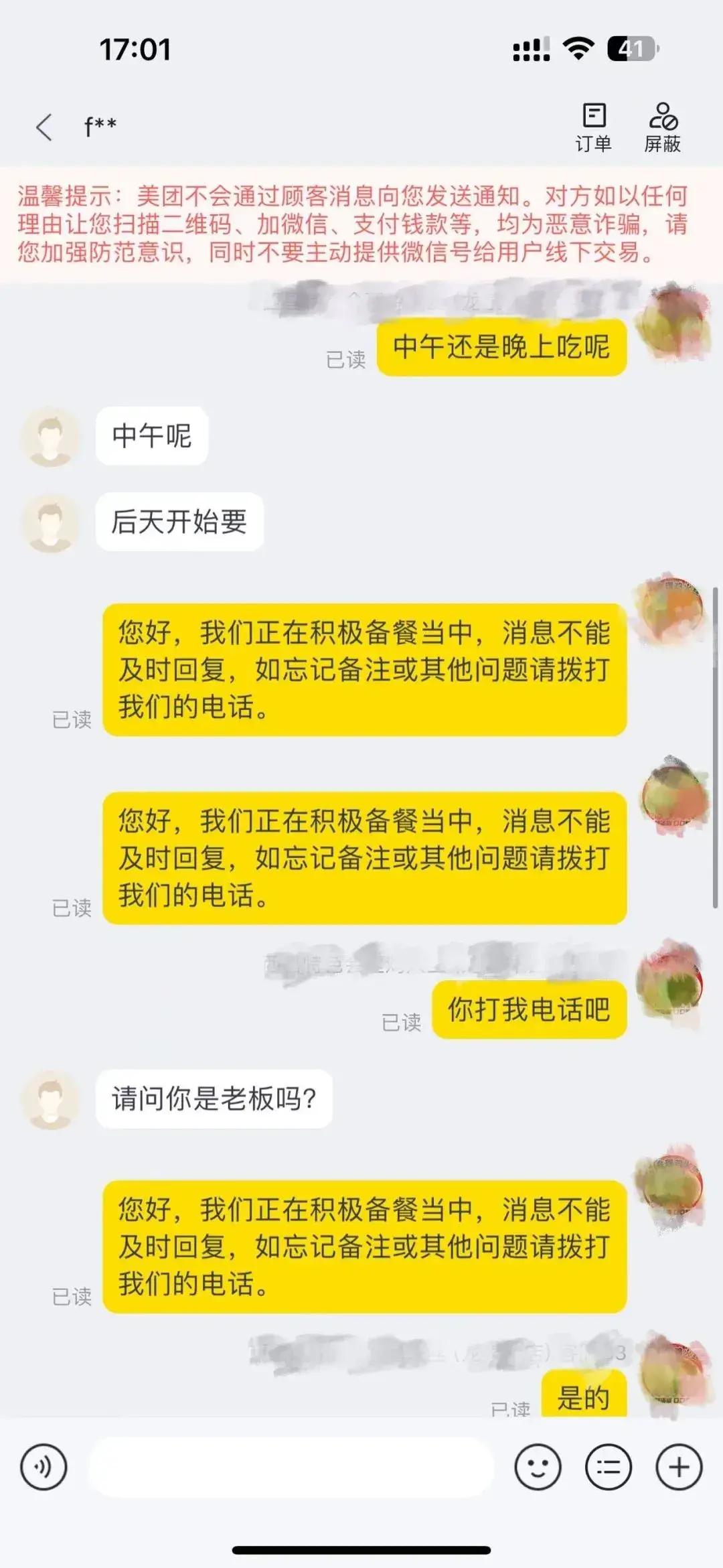Open the emoji picker

[537, 1467]
